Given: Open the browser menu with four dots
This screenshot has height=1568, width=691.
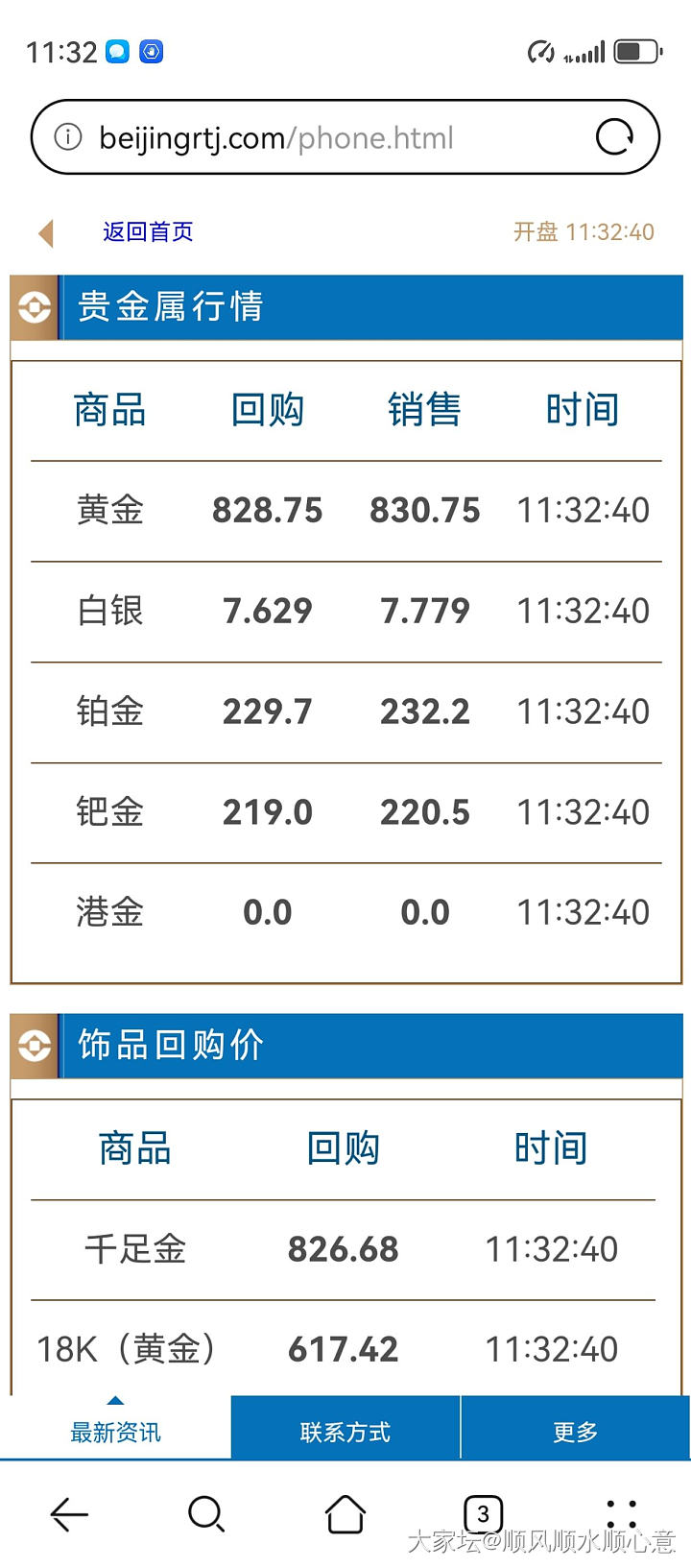Looking at the screenshot, I should tap(621, 1514).
